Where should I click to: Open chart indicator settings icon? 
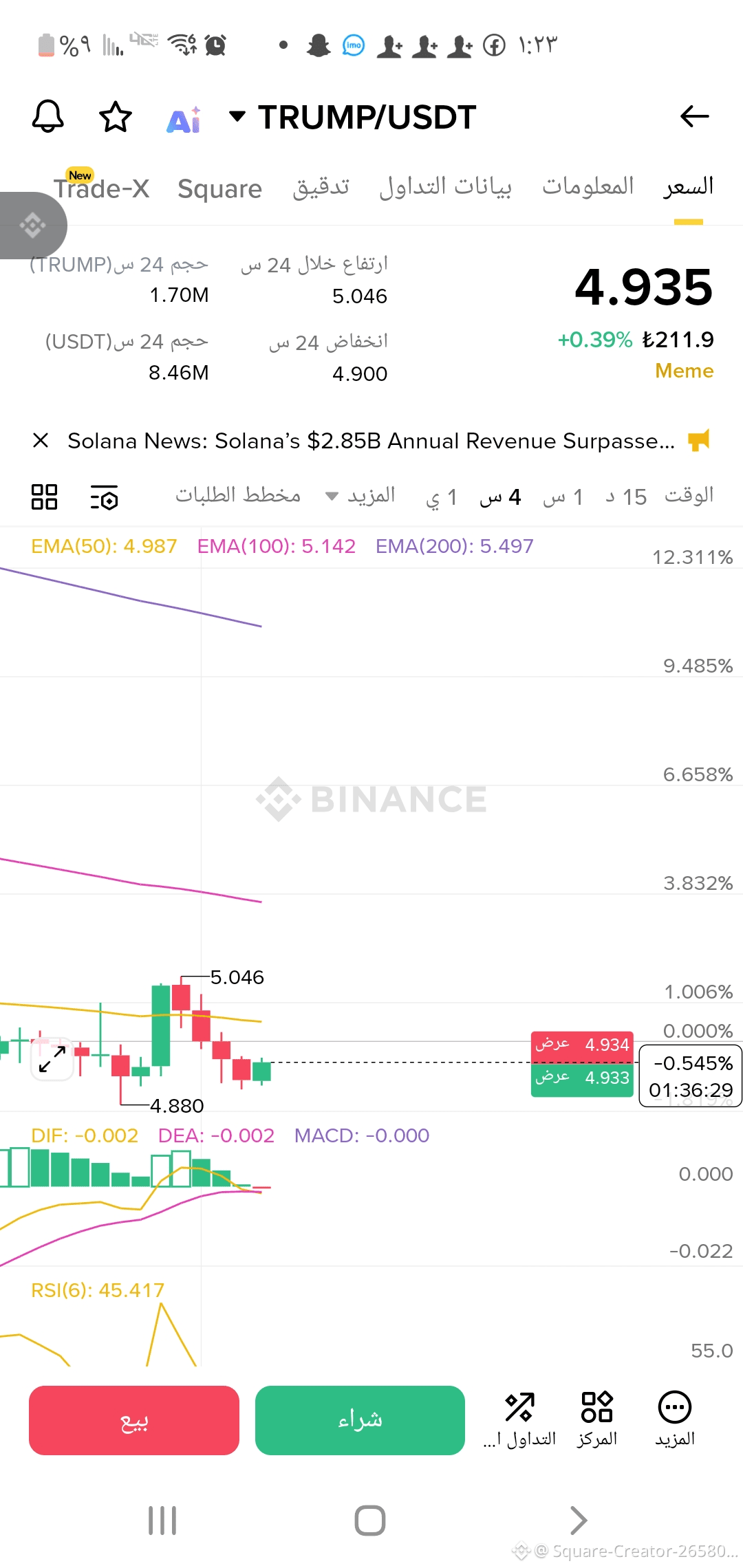105,497
